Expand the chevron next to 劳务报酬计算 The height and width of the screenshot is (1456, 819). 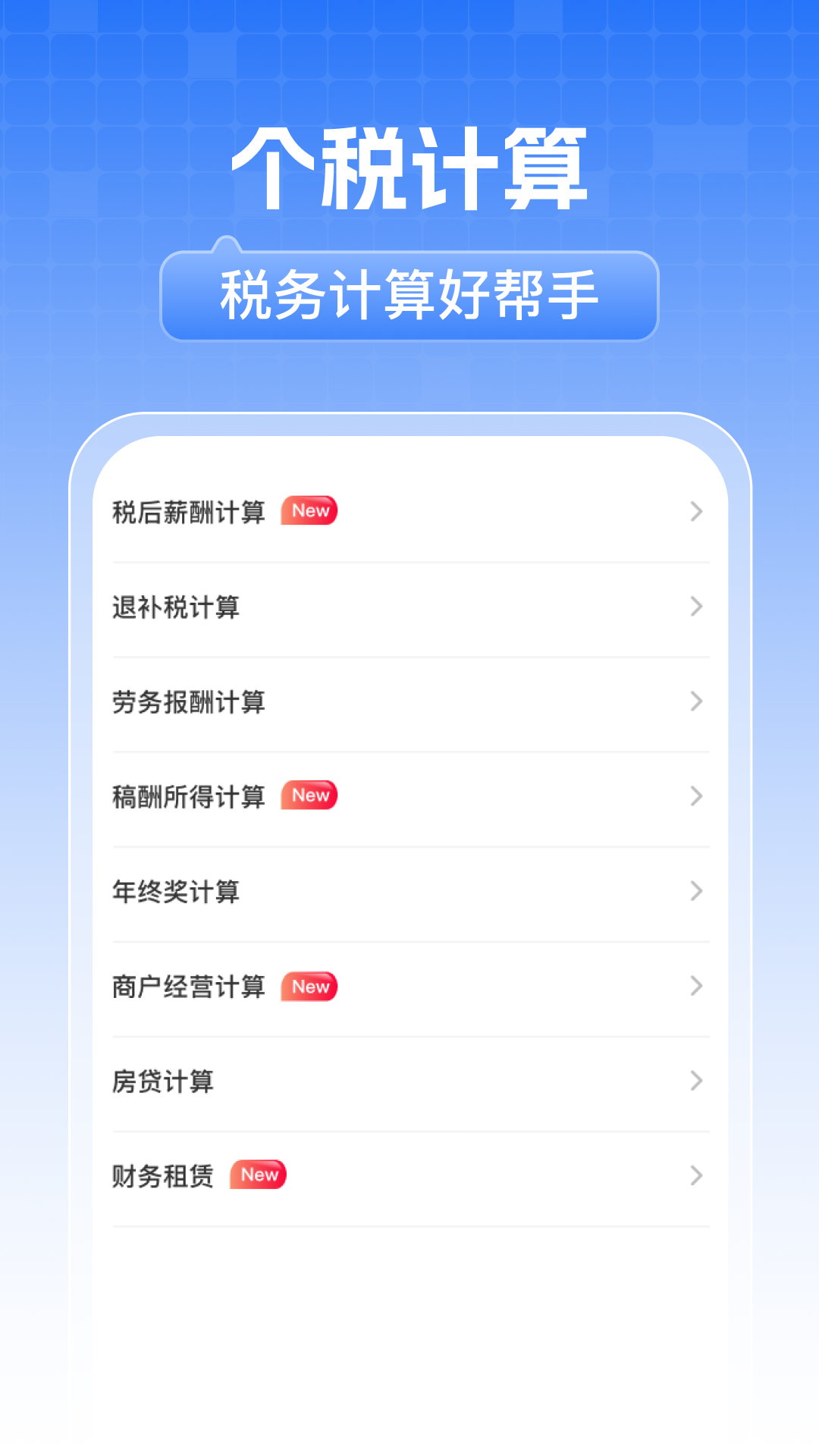(x=697, y=702)
